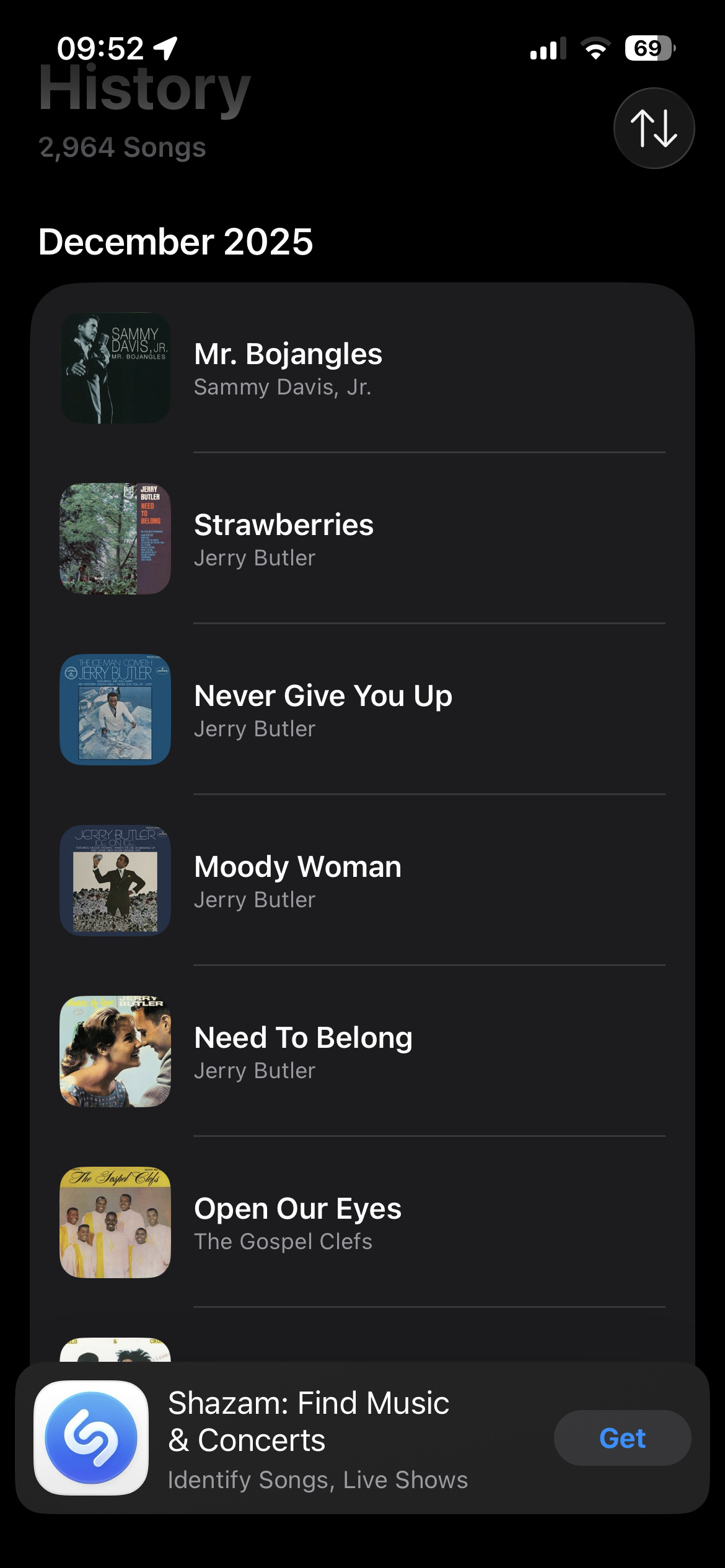
Task: Open the sort order button
Action: 654,128
